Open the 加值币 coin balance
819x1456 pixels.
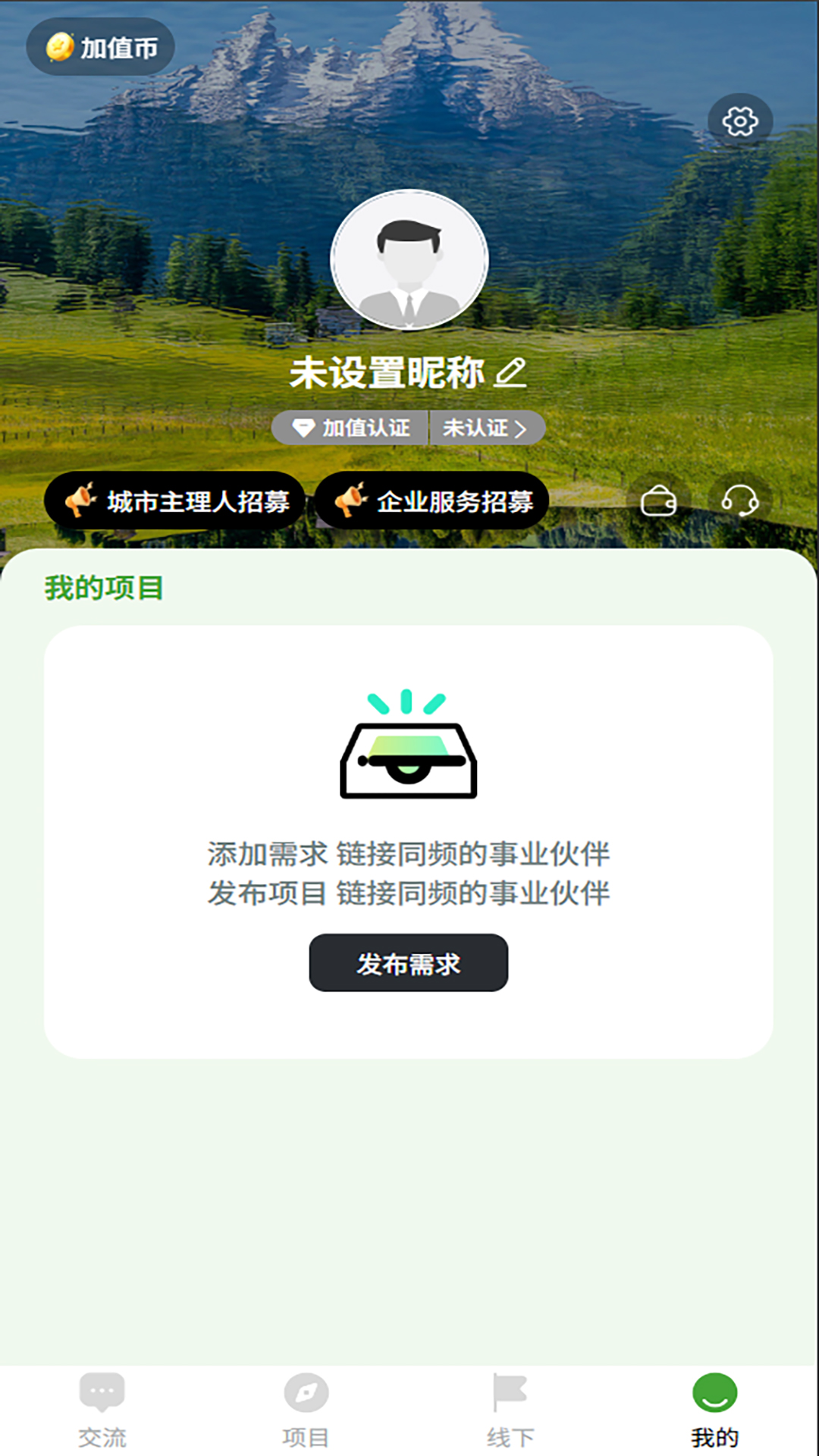(101, 48)
